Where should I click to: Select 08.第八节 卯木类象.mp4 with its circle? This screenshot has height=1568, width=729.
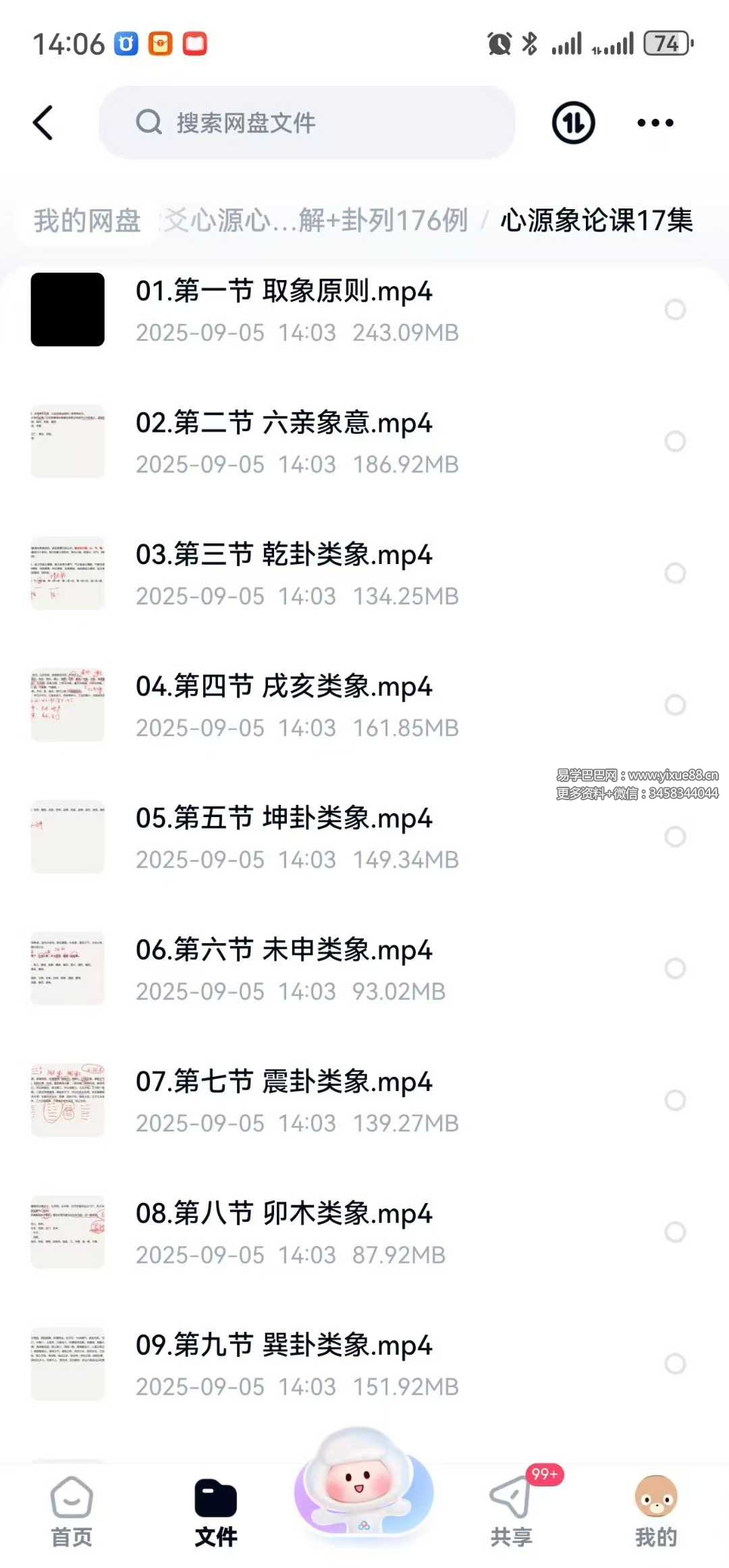pos(675,1232)
